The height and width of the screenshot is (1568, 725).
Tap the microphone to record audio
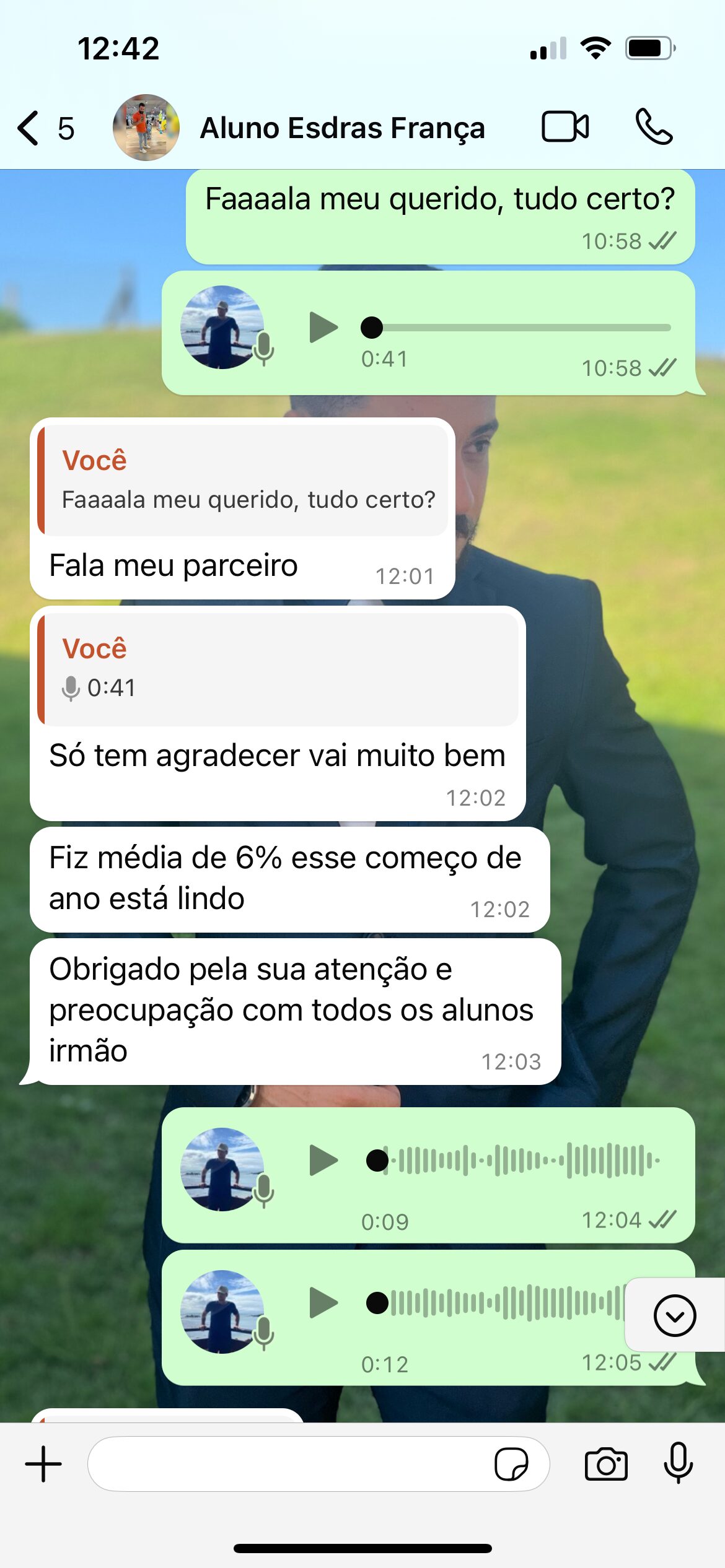point(678,1463)
